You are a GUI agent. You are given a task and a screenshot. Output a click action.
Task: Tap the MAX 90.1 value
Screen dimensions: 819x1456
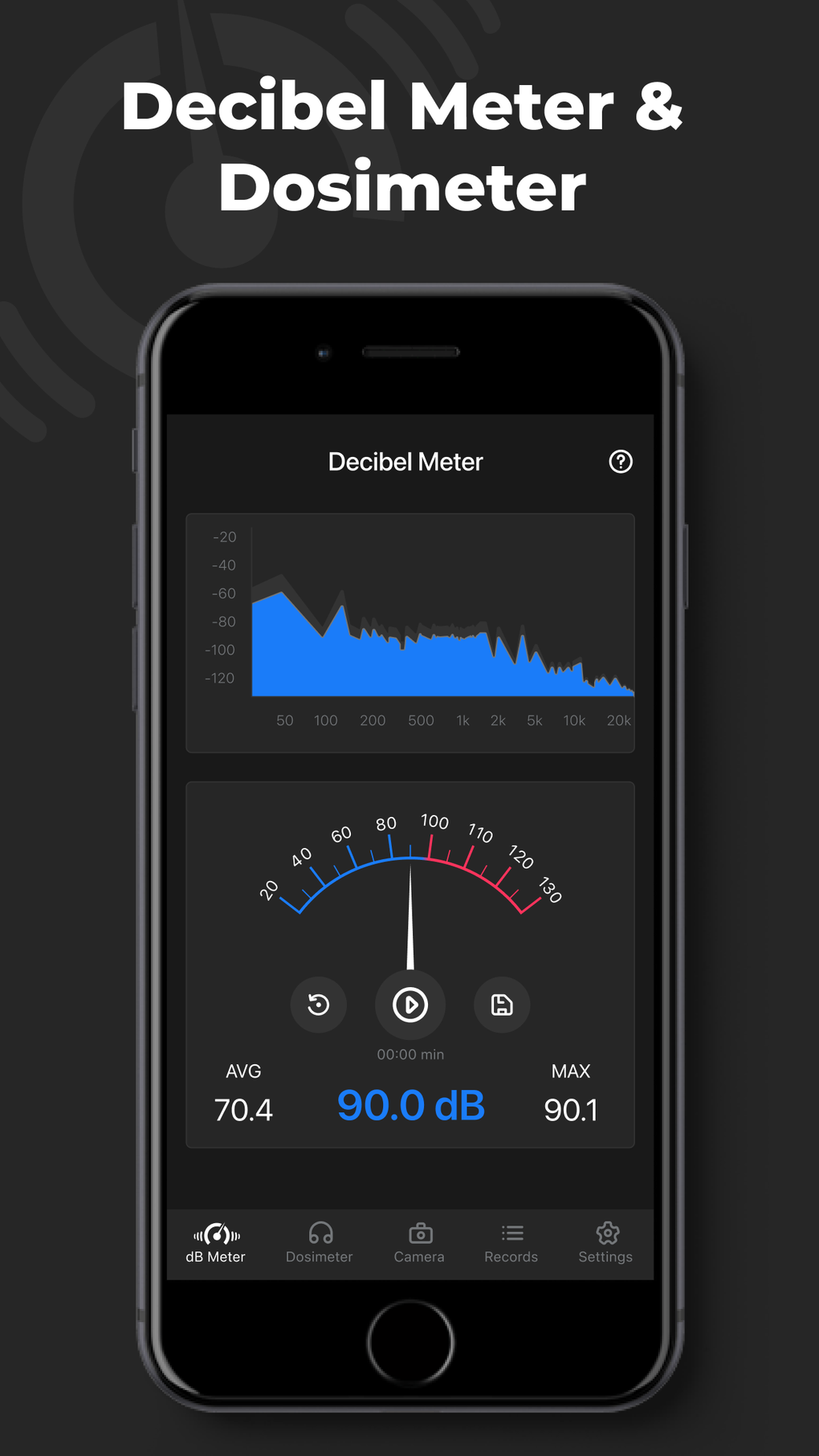click(x=570, y=1108)
